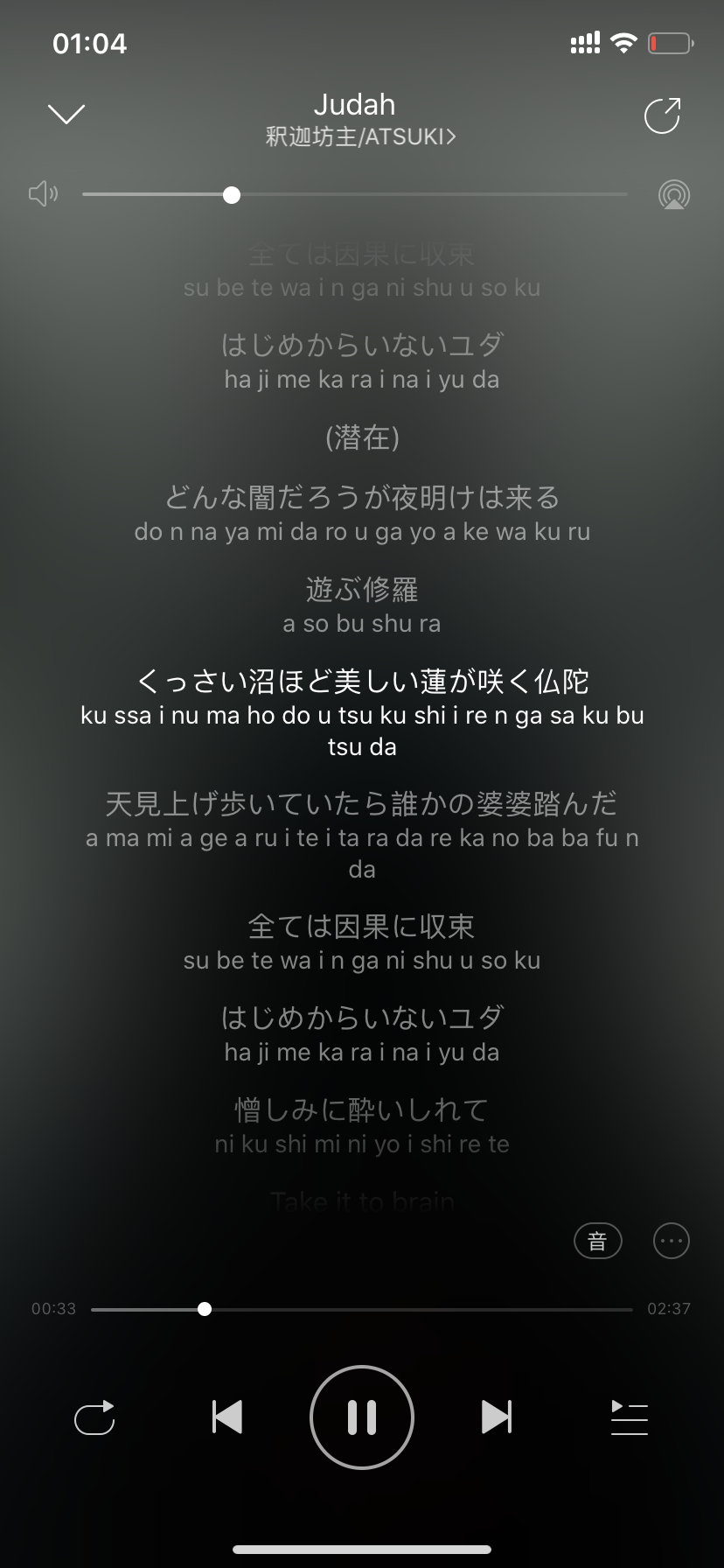Tap the playback progress bar
Screen dimensions: 724x1568
[362, 1309]
